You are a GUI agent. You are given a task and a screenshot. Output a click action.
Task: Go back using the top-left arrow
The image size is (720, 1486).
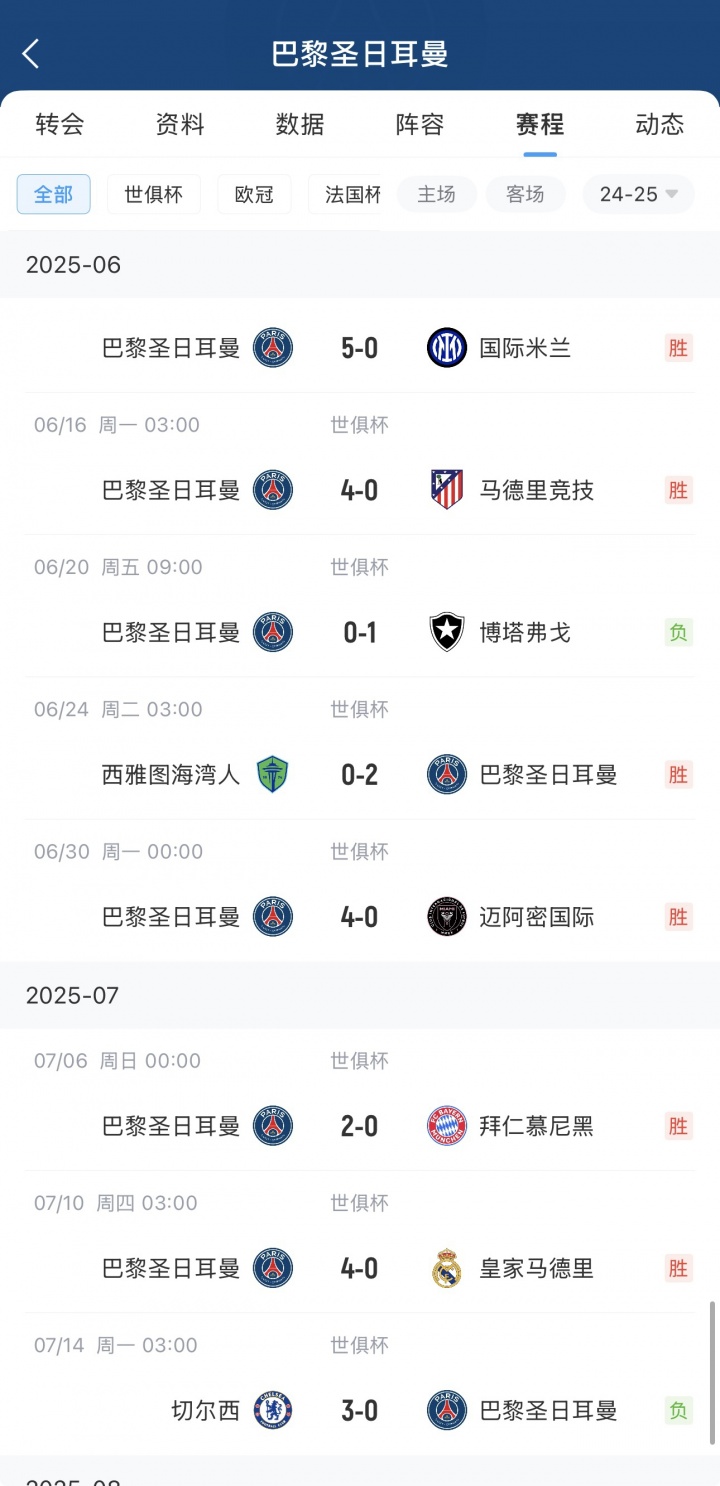click(x=31, y=54)
